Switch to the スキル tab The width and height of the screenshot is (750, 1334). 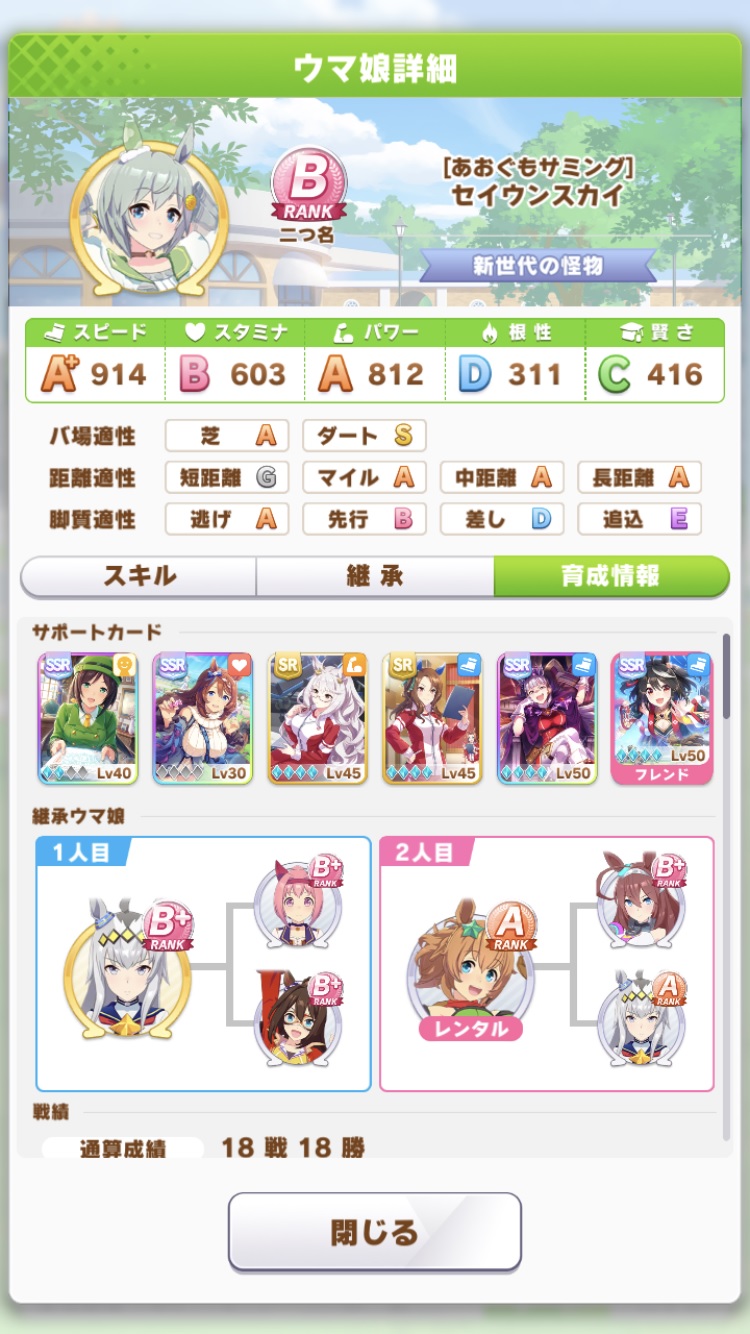[x=139, y=576]
